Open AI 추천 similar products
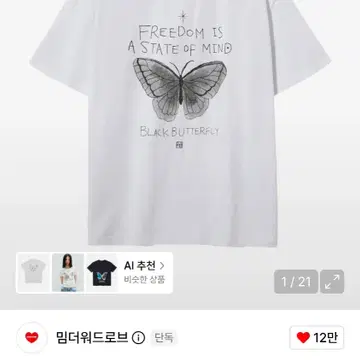 pos(144,272)
